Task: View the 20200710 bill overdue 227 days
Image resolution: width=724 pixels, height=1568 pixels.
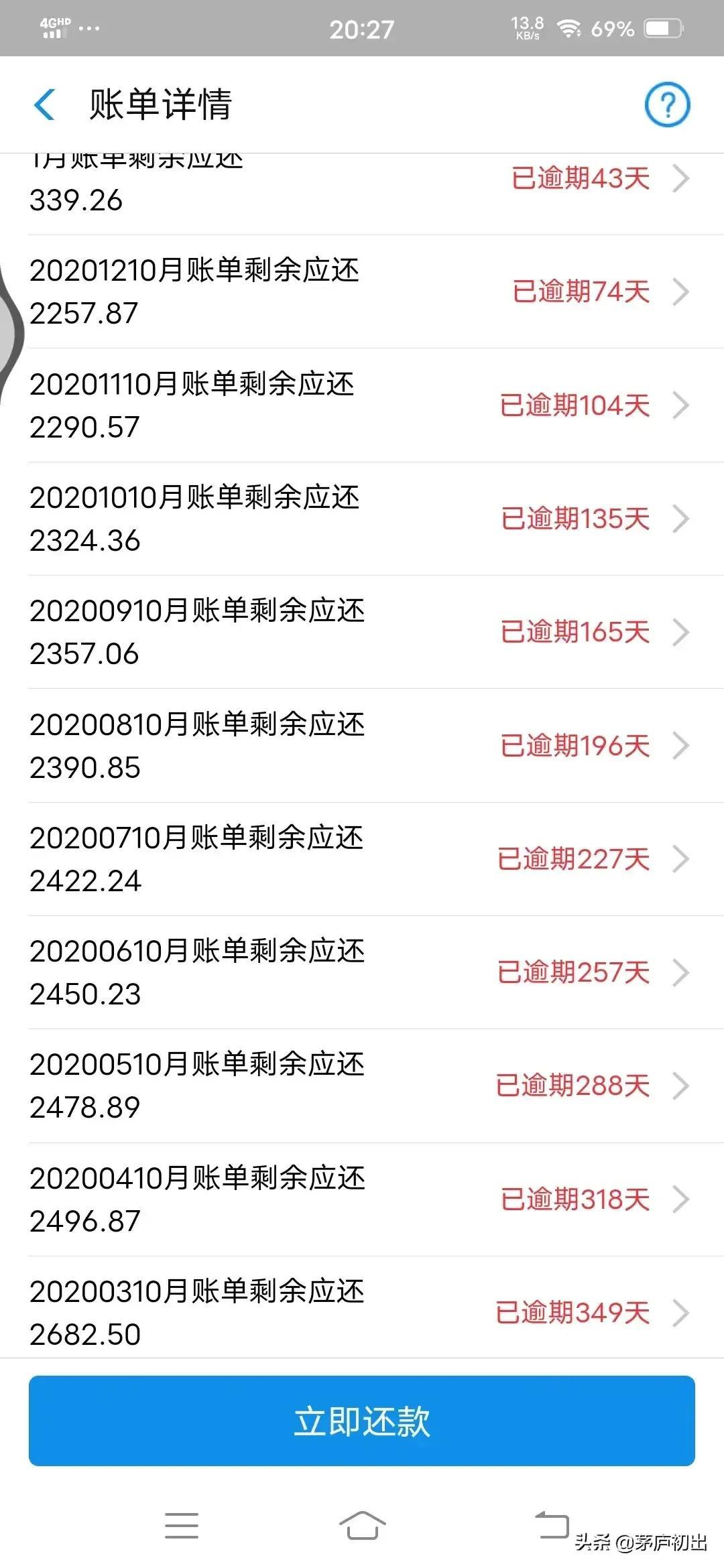Action: (x=362, y=859)
